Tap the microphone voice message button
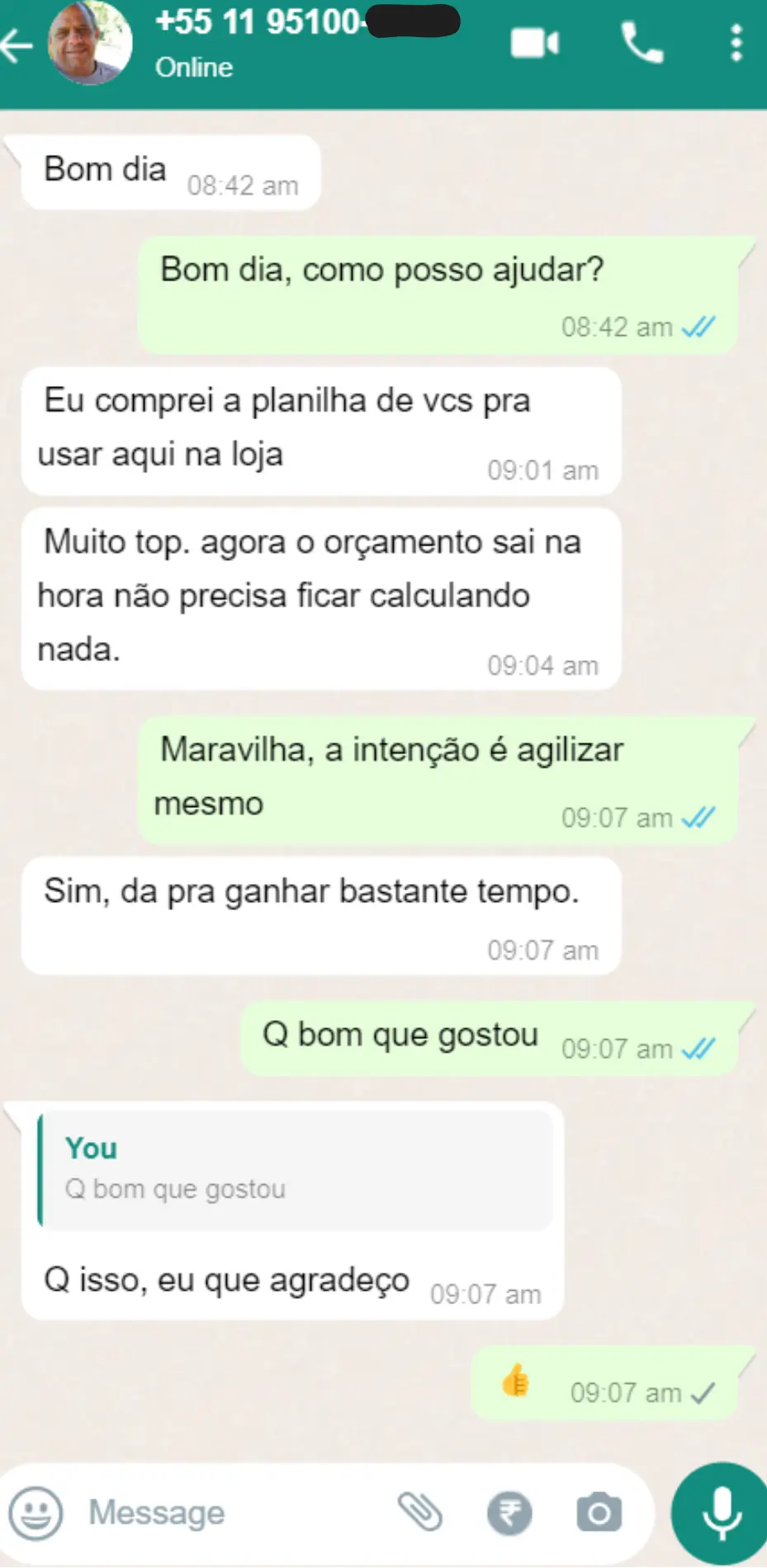 coord(721,1513)
